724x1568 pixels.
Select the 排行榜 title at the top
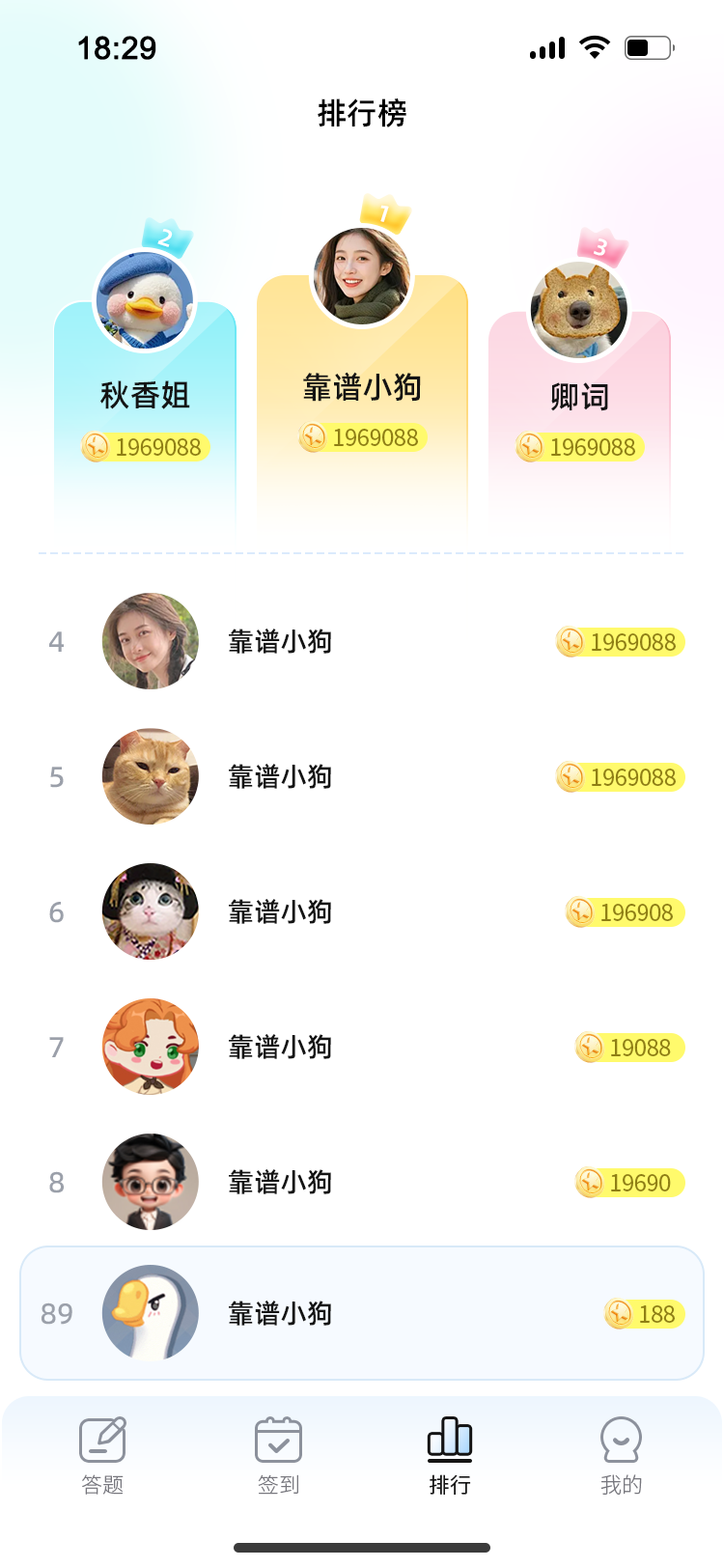coord(362,114)
